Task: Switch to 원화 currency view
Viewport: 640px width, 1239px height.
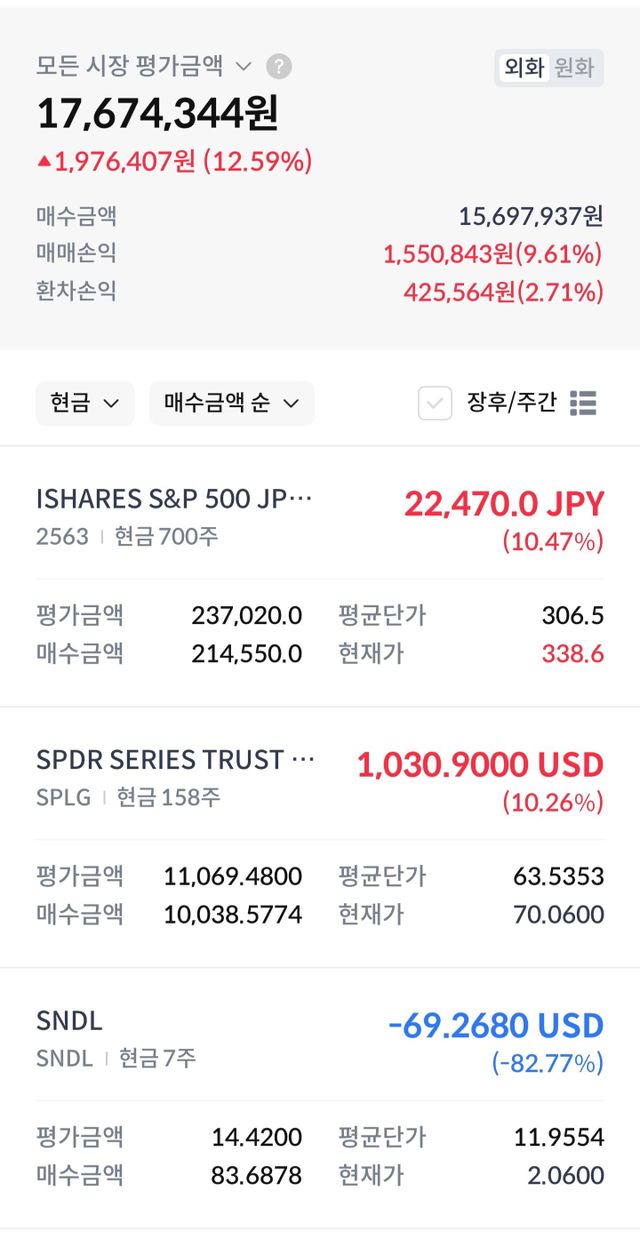Action: (x=574, y=68)
